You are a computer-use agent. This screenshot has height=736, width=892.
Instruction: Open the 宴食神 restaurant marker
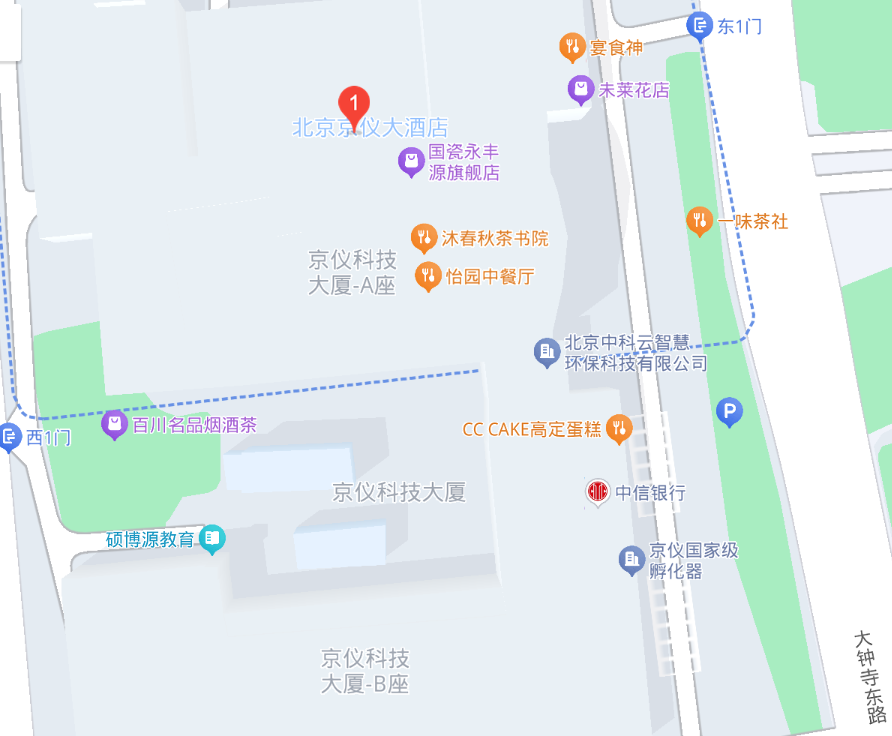point(571,46)
